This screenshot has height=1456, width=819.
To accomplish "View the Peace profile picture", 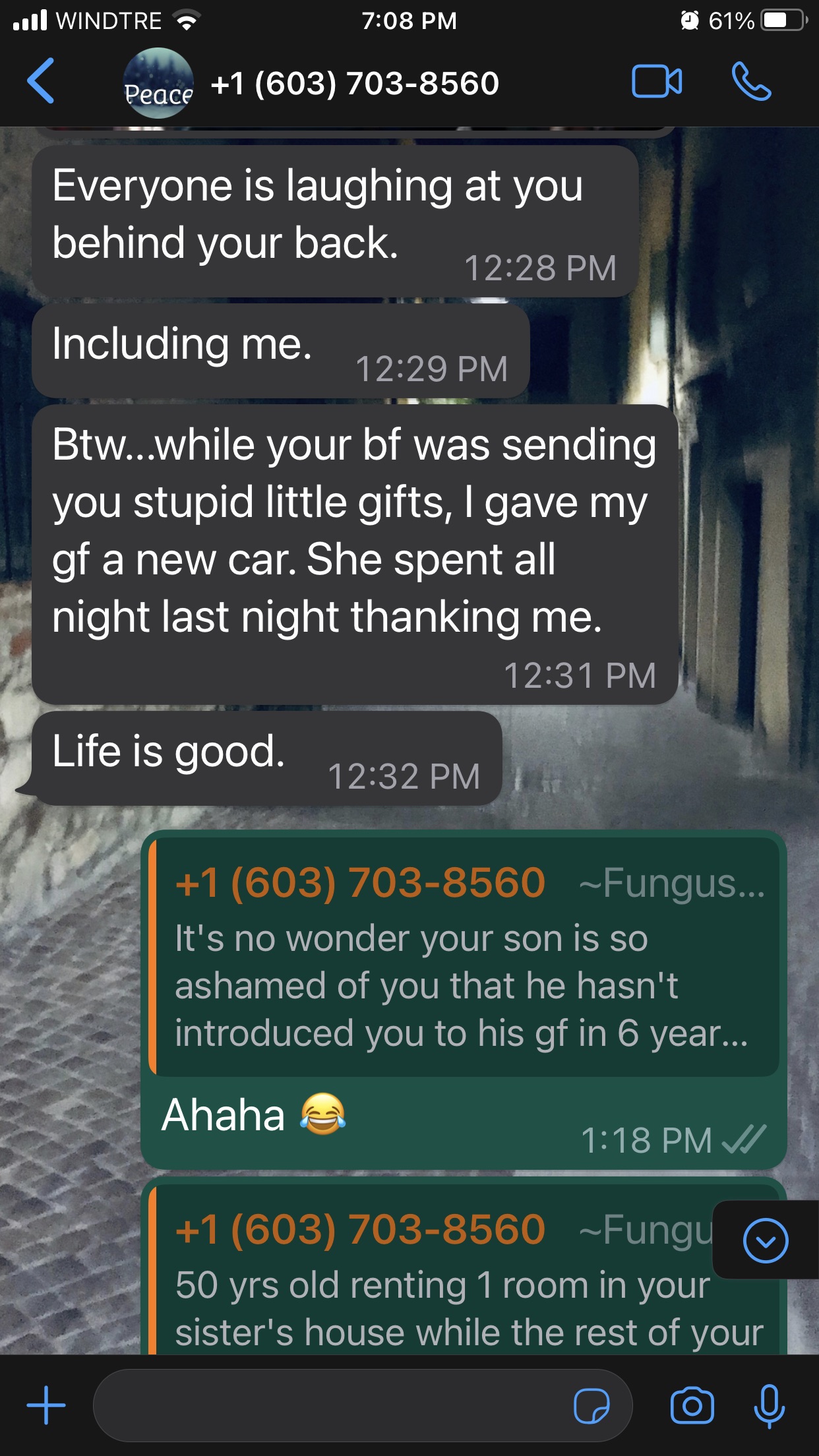I will [158, 83].
